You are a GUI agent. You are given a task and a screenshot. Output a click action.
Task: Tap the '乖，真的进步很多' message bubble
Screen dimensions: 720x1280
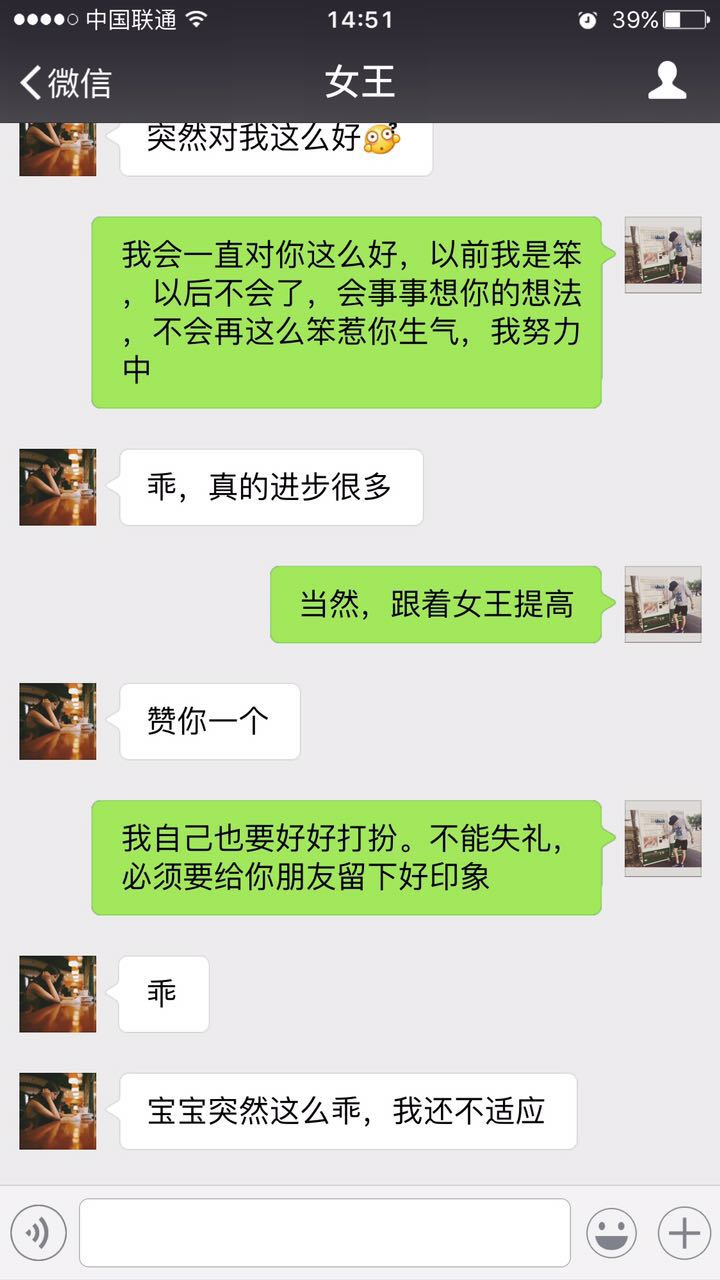click(271, 487)
